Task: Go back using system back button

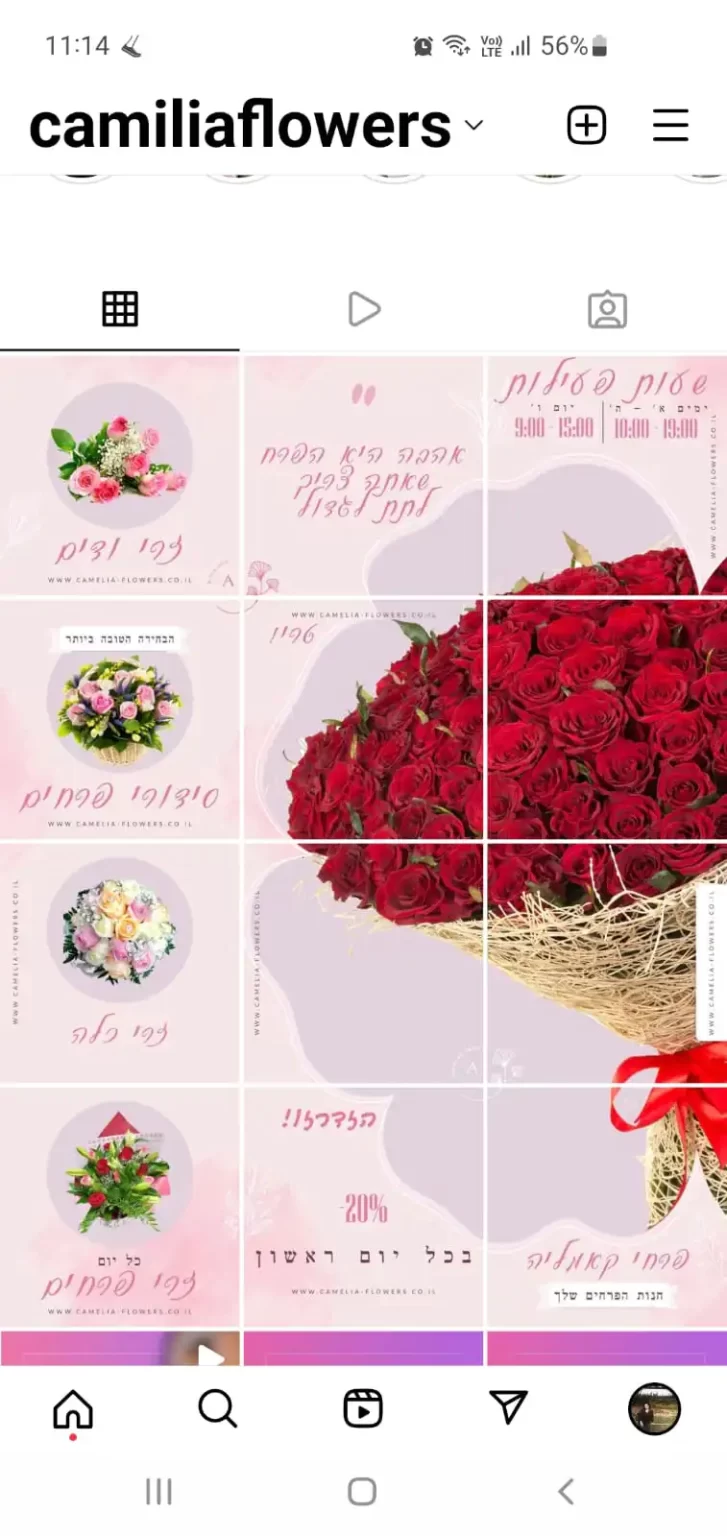Action: 566,1492
